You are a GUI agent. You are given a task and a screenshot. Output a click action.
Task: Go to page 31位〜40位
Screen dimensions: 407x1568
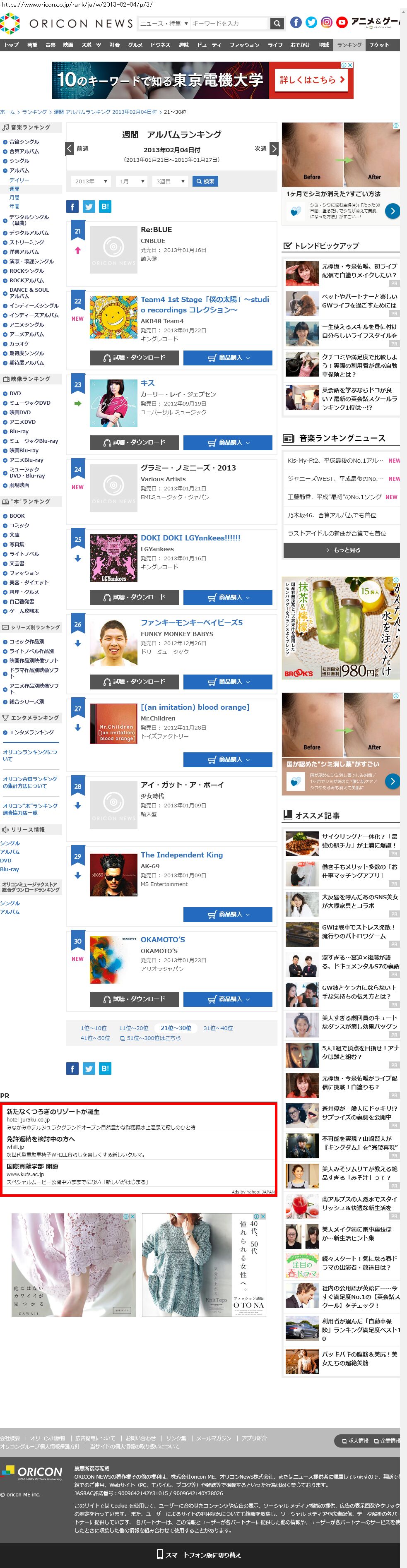[217, 1028]
